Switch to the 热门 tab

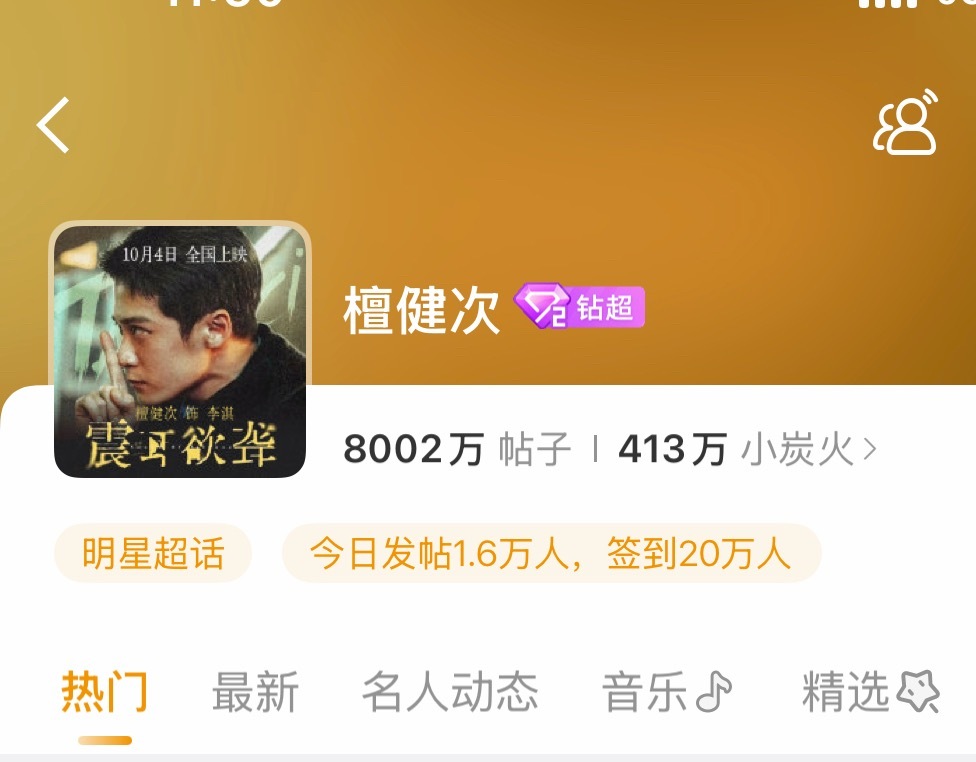105,692
